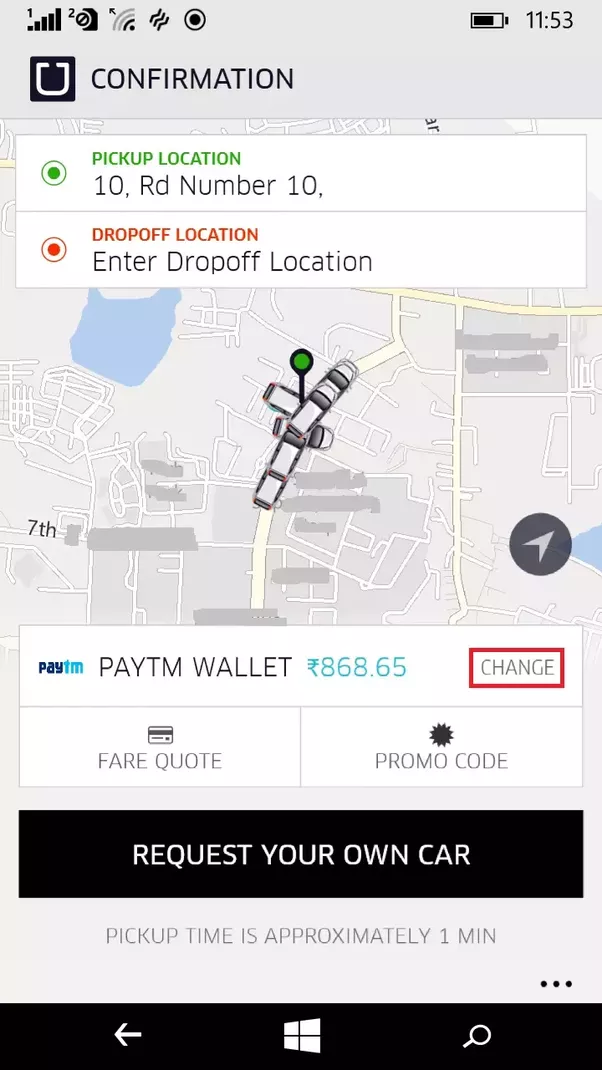Open the system search button

[476, 1036]
